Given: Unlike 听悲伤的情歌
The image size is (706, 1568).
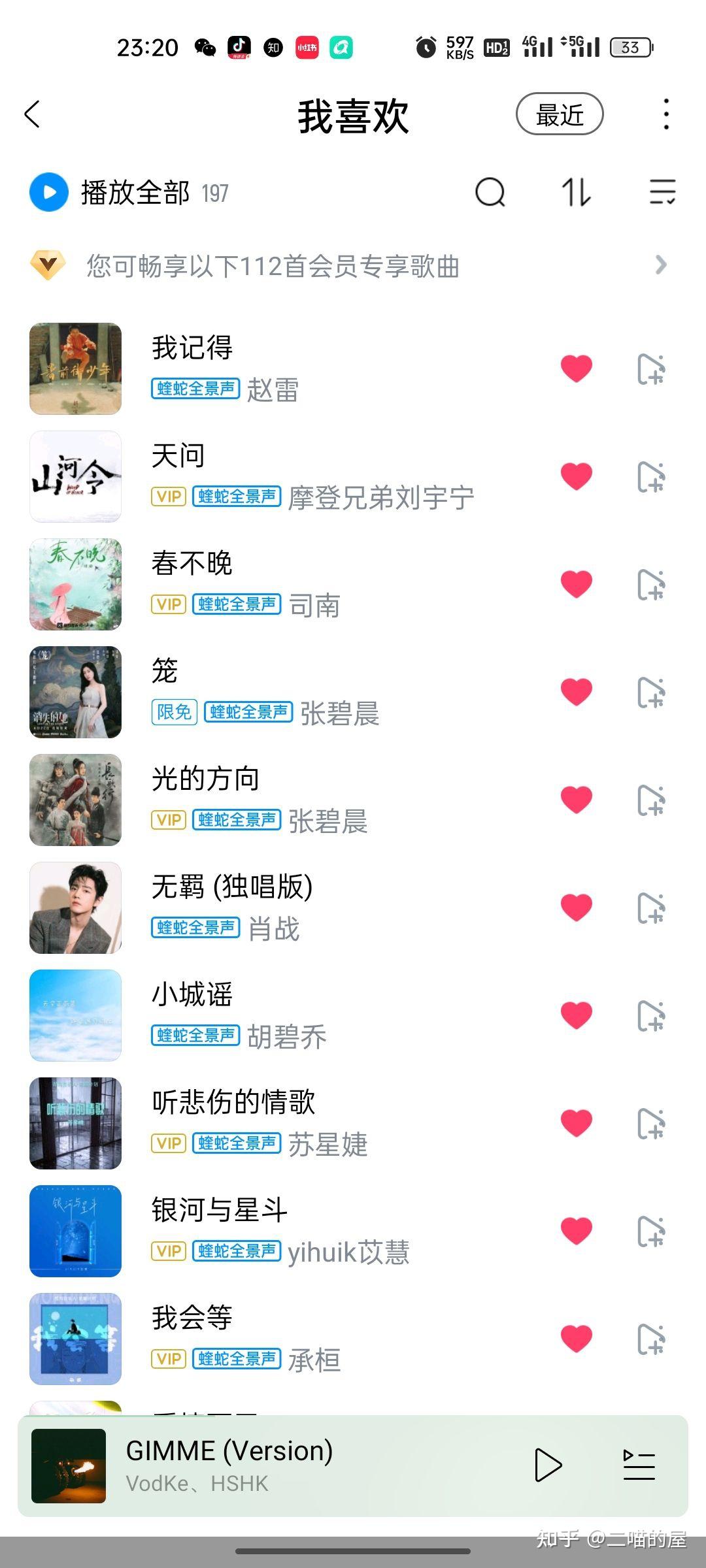Looking at the screenshot, I should point(576,1123).
